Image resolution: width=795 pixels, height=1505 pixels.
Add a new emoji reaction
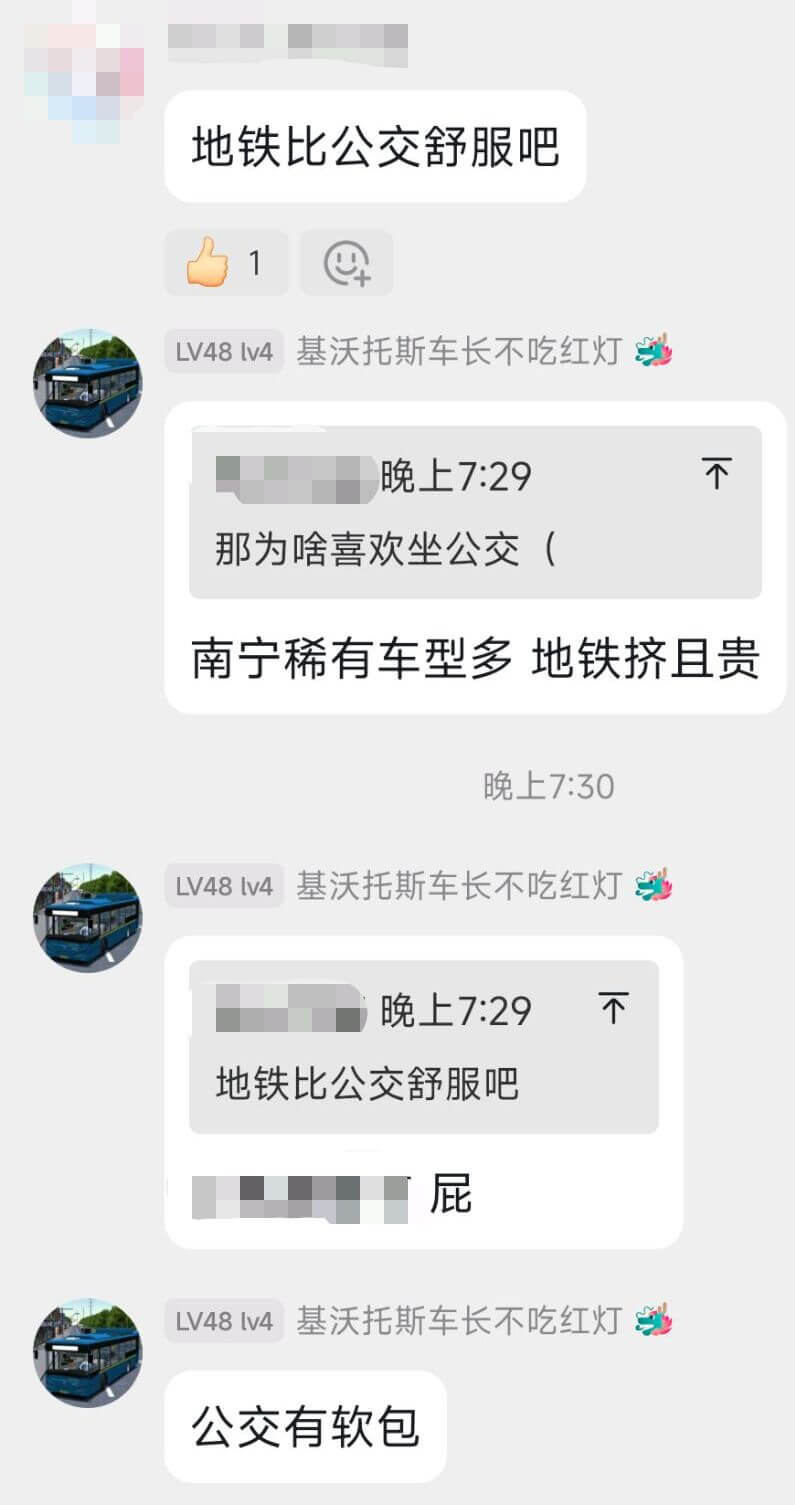(346, 263)
